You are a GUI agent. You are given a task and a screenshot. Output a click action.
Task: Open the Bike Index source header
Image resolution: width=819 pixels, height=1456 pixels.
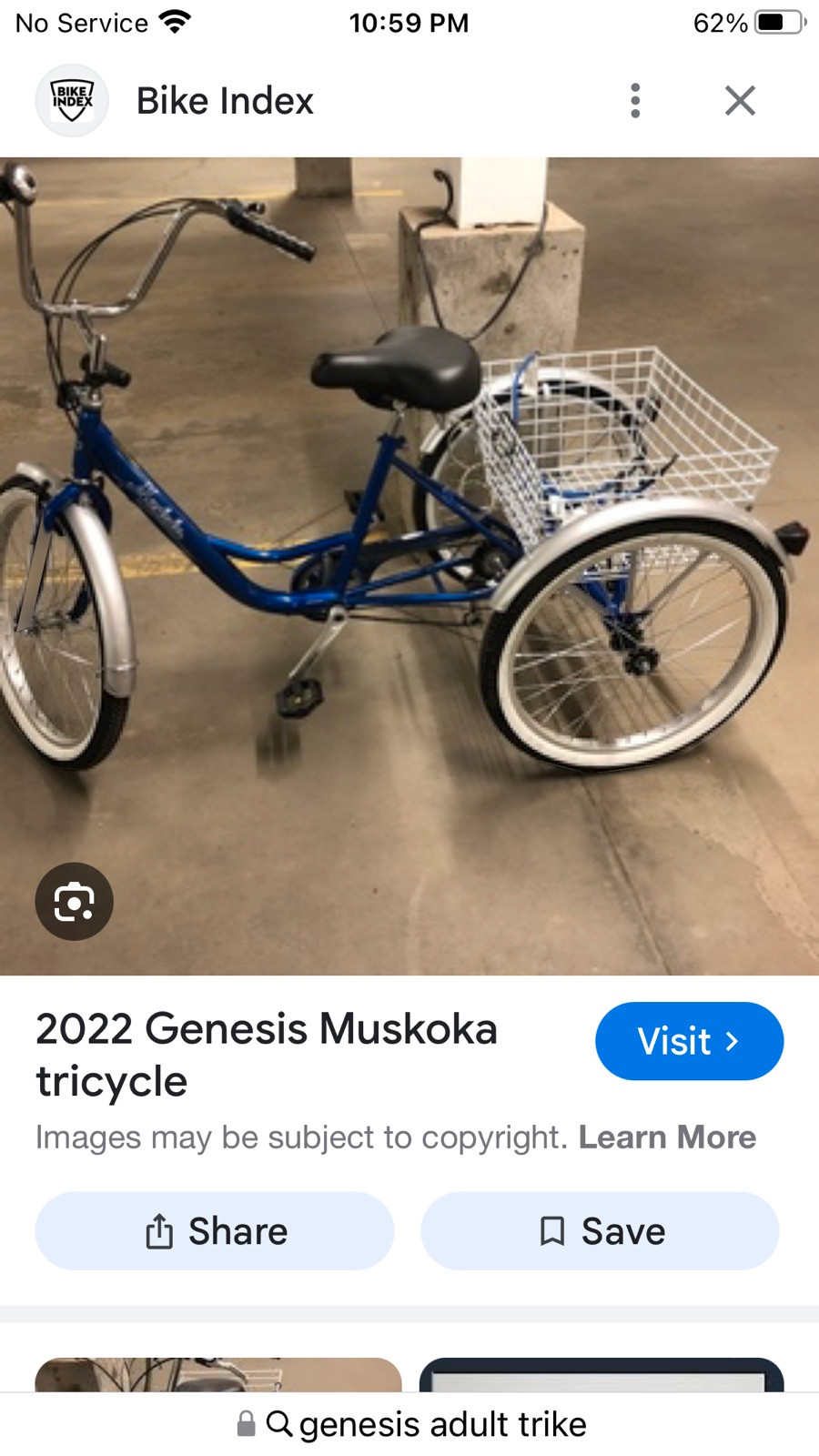click(175, 100)
